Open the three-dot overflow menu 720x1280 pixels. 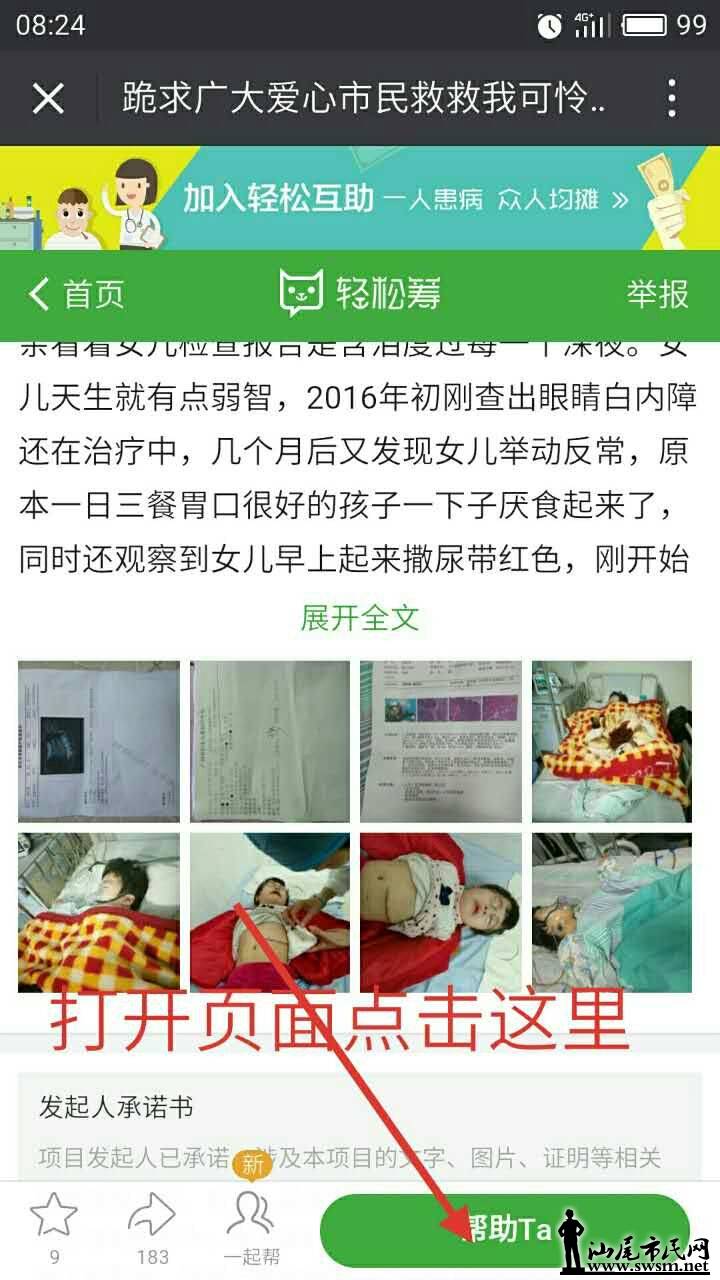(672, 98)
